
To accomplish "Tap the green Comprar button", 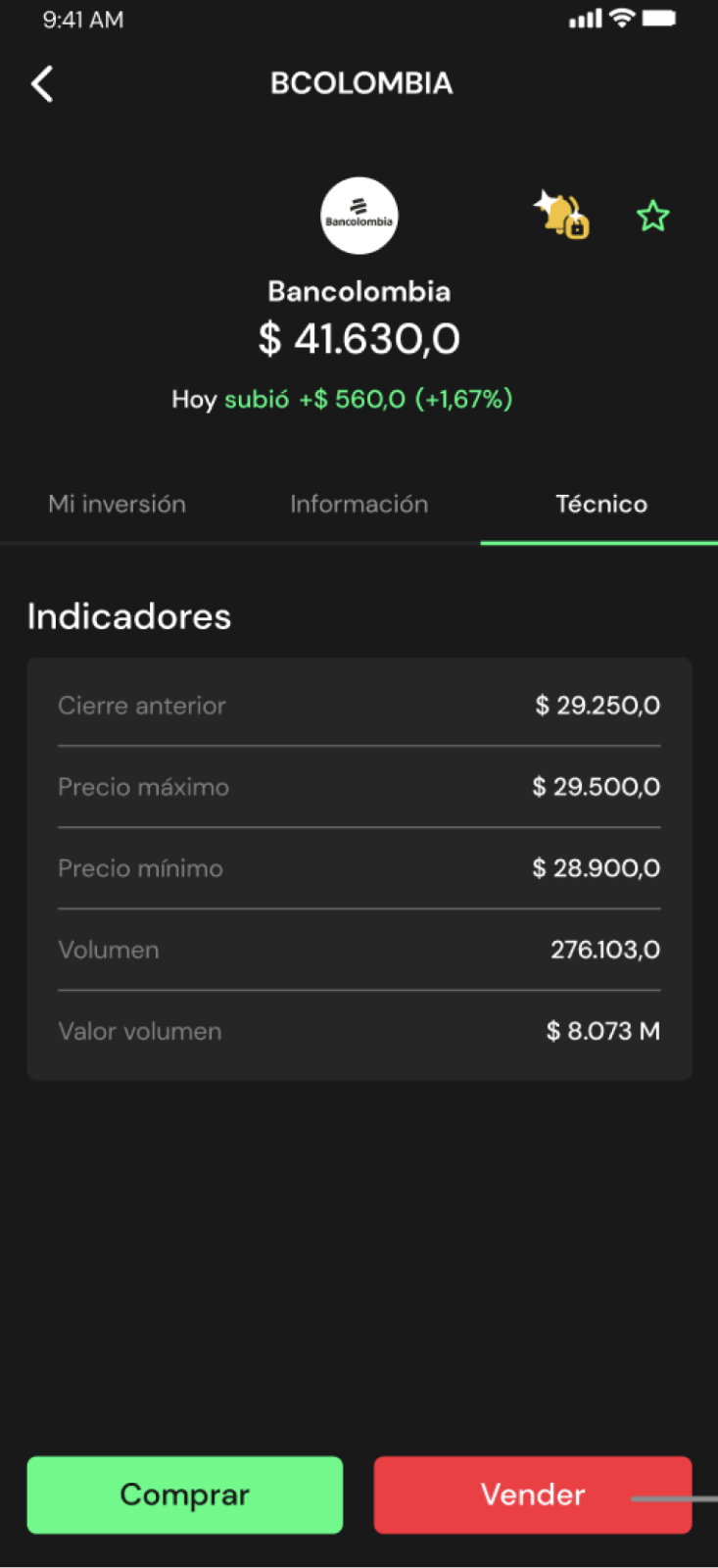I will (185, 1494).
